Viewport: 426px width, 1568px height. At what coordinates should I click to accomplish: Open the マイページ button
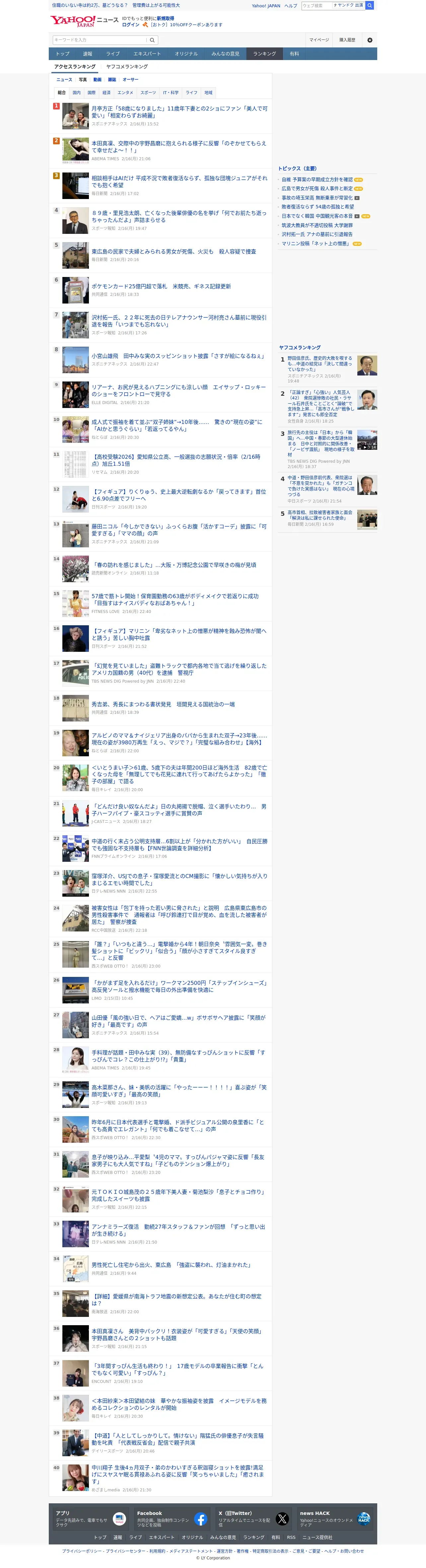(319, 40)
